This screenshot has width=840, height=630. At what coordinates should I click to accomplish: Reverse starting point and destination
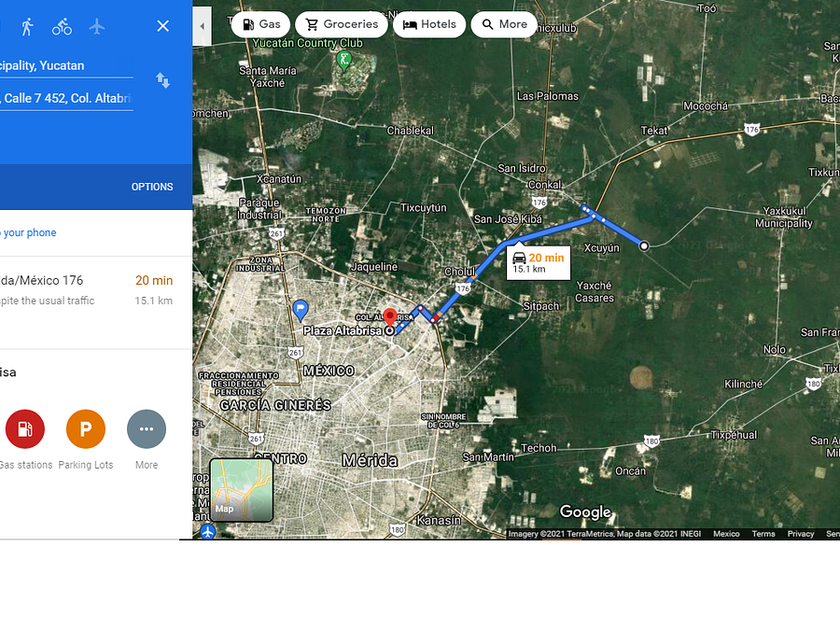click(x=163, y=81)
